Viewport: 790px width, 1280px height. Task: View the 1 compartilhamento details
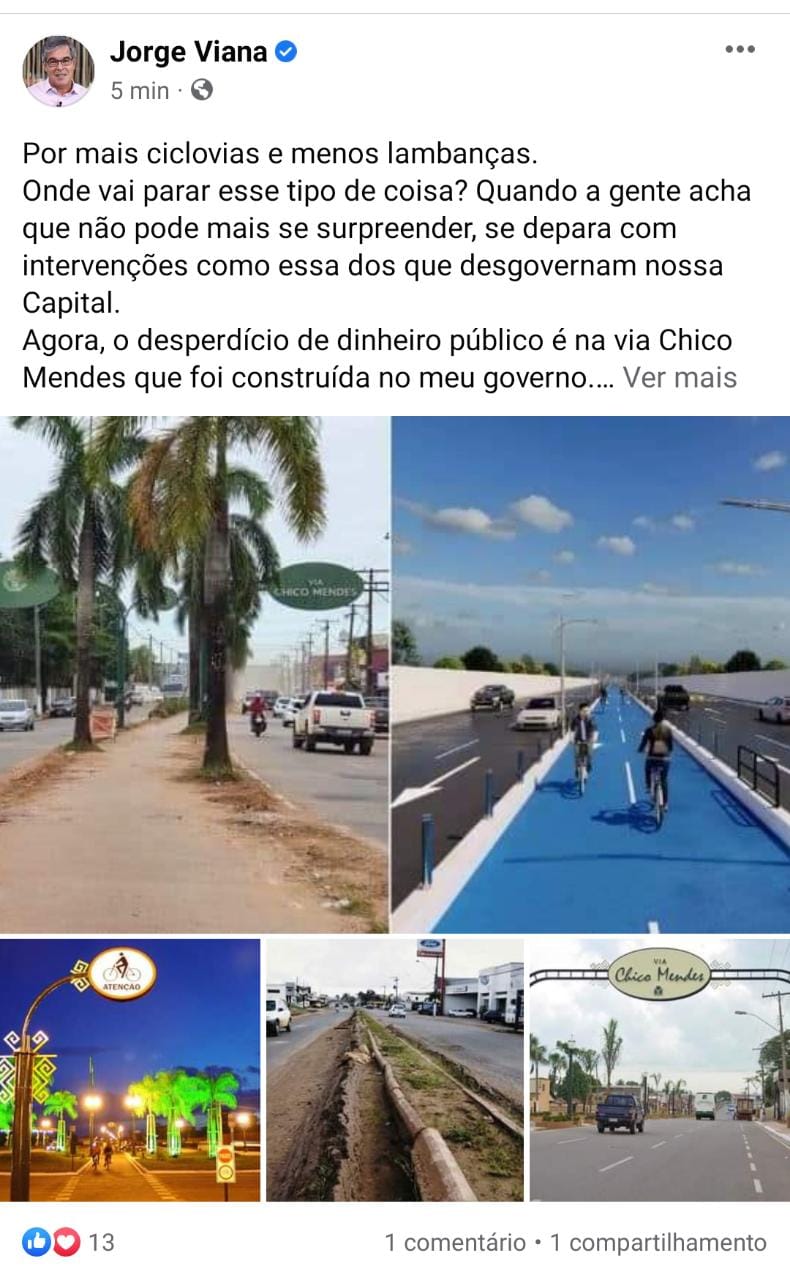point(658,1242)
